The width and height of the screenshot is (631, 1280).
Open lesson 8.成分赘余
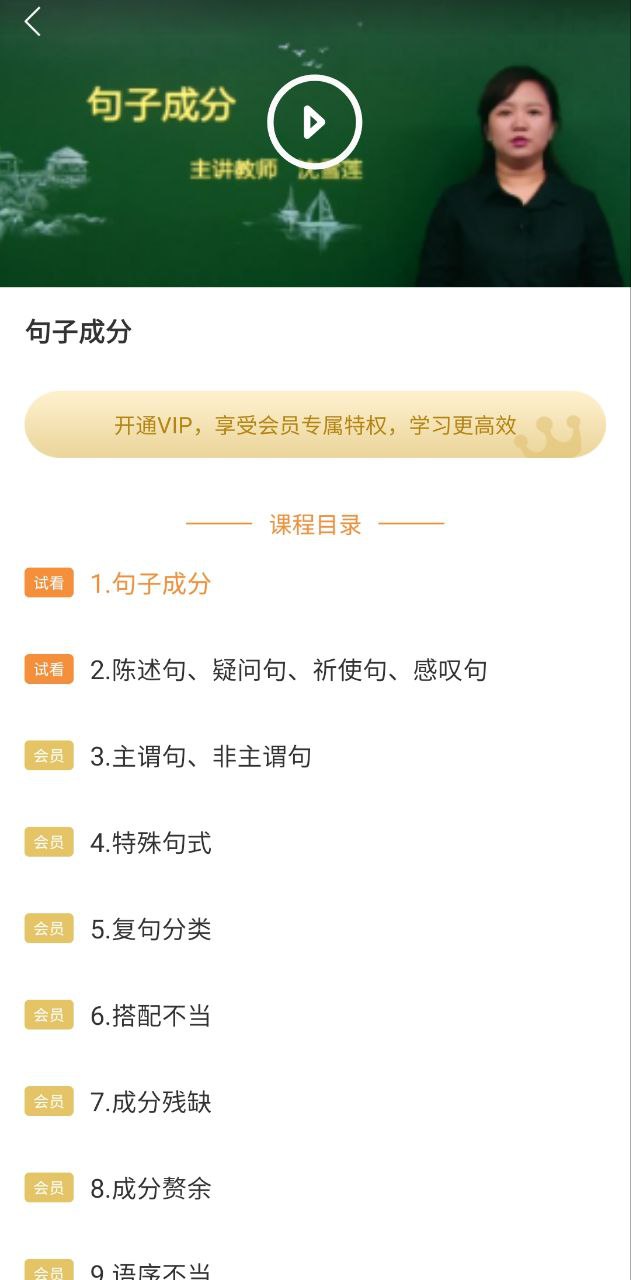[151, 1188]
